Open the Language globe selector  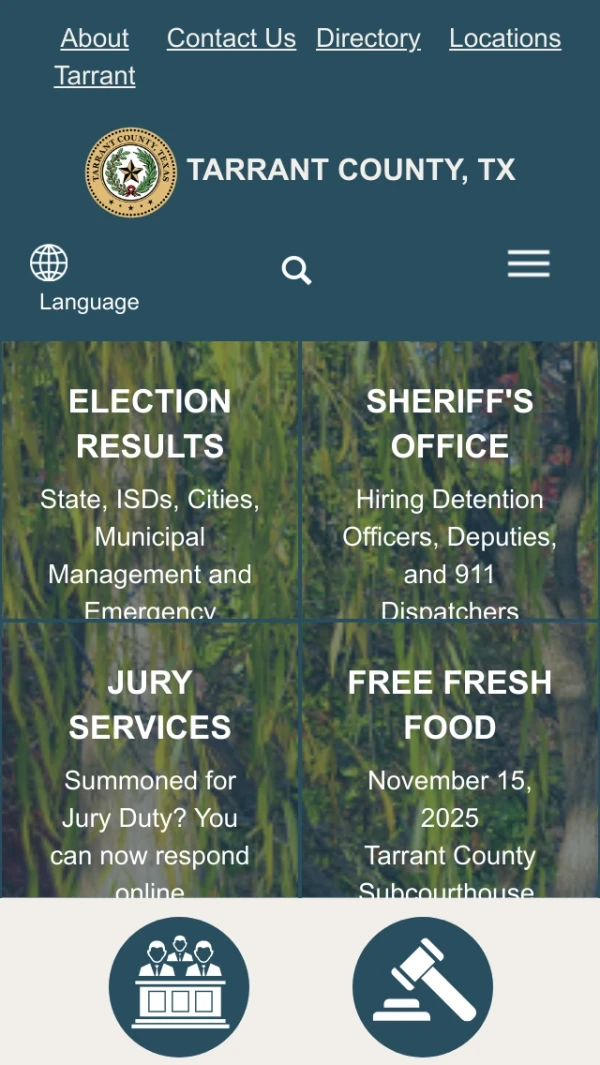tap(50, 264)
